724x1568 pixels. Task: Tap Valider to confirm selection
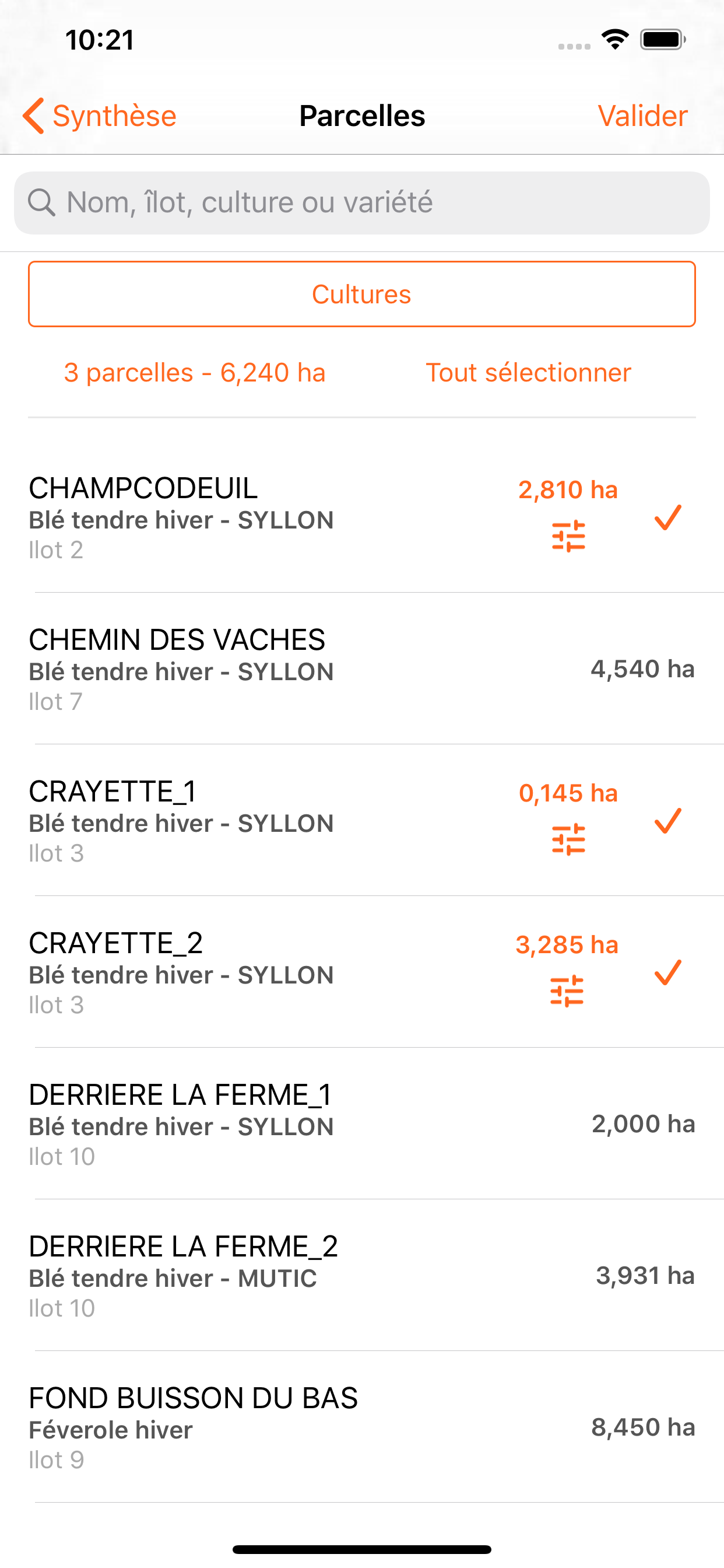tap(642, 116)
